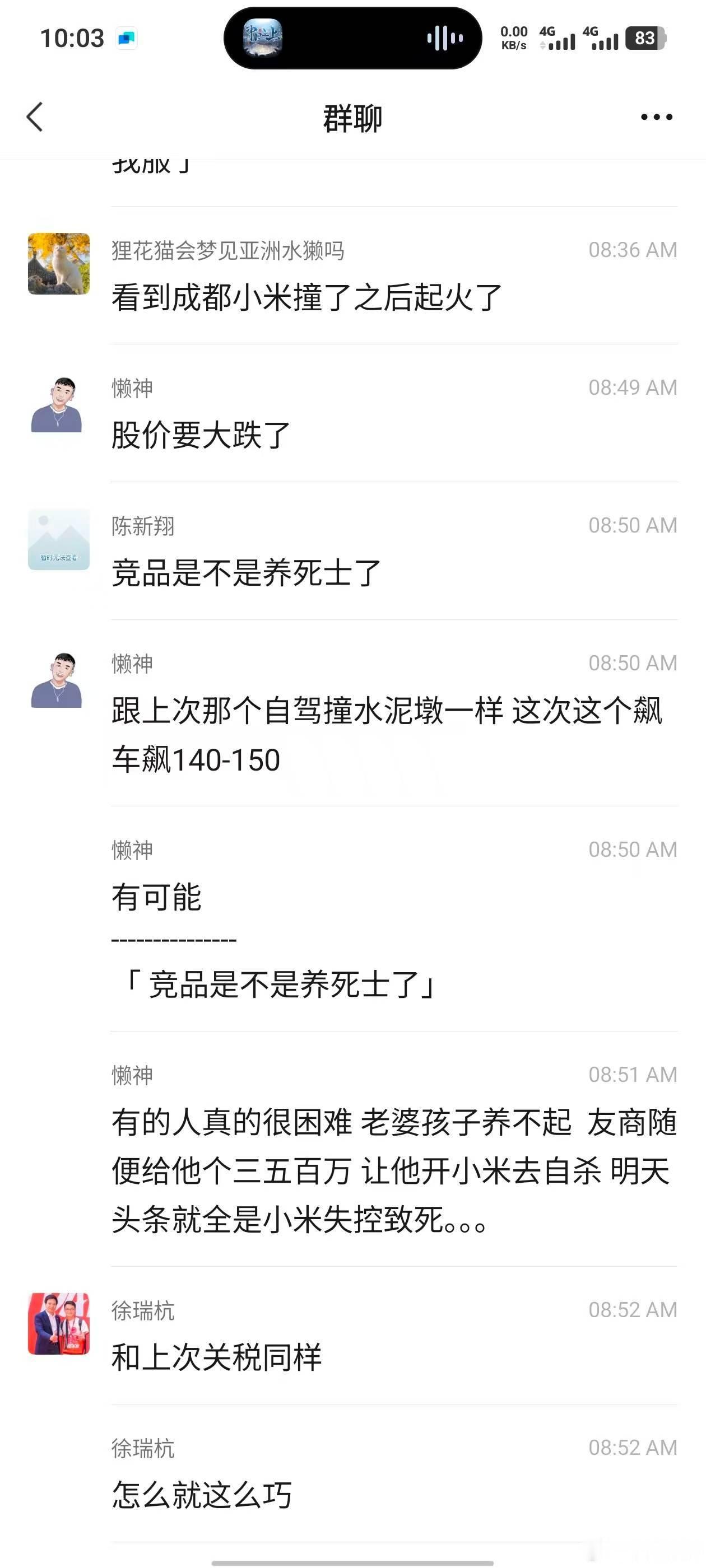Tap 懒神's avatar beside the 自驾撞水泥墩 message
Screen dimensions: 706x1568
point(57,680)
